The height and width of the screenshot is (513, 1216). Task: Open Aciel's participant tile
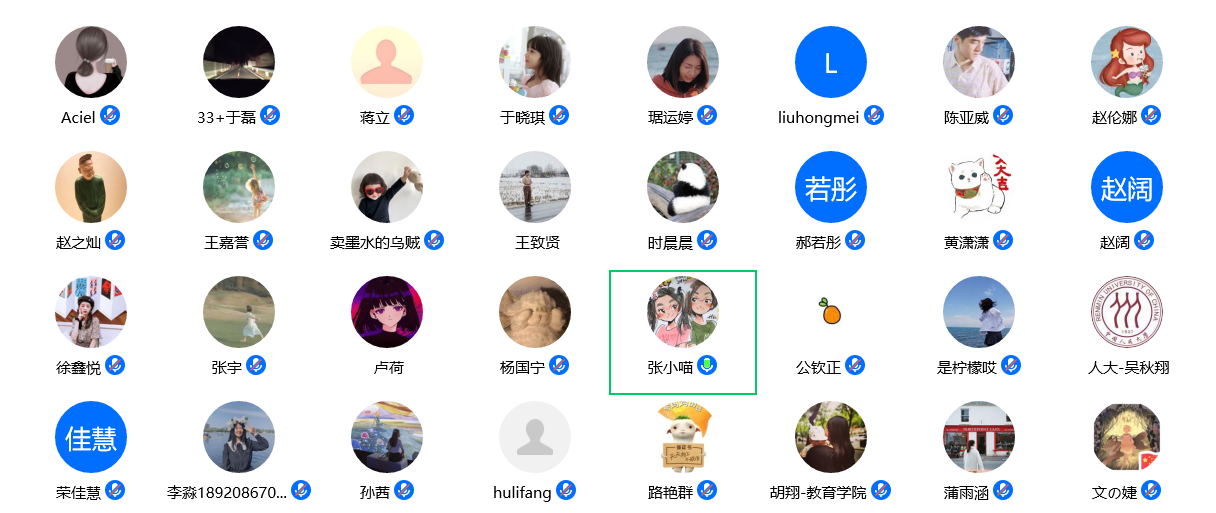click(x=91, y=63)
